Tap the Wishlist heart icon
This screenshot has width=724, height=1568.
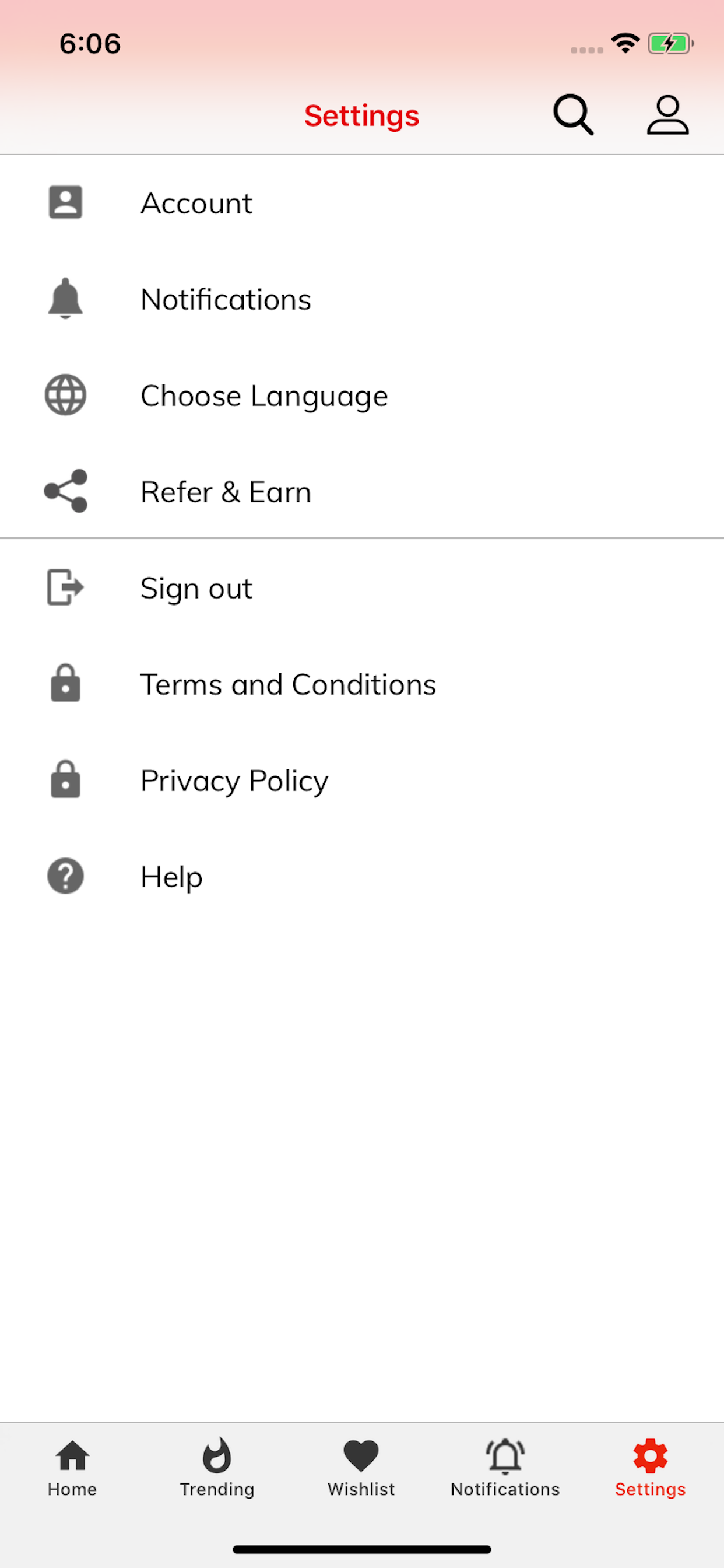(361, 1454)
